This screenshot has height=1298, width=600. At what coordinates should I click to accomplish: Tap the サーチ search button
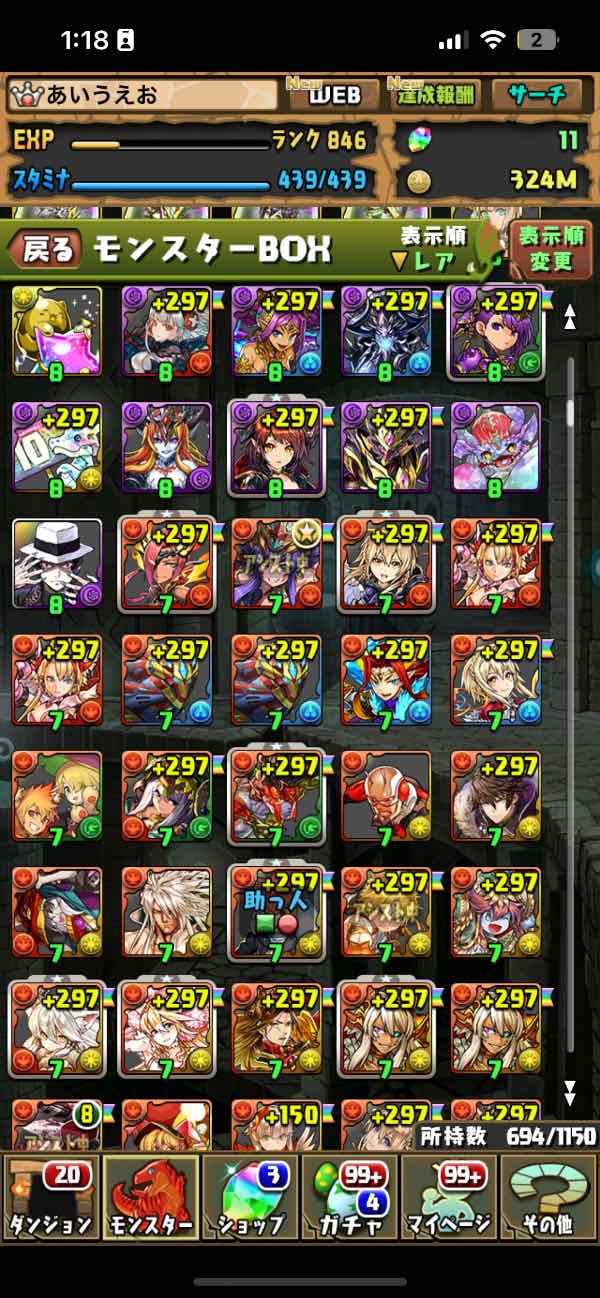coord(538,95)
